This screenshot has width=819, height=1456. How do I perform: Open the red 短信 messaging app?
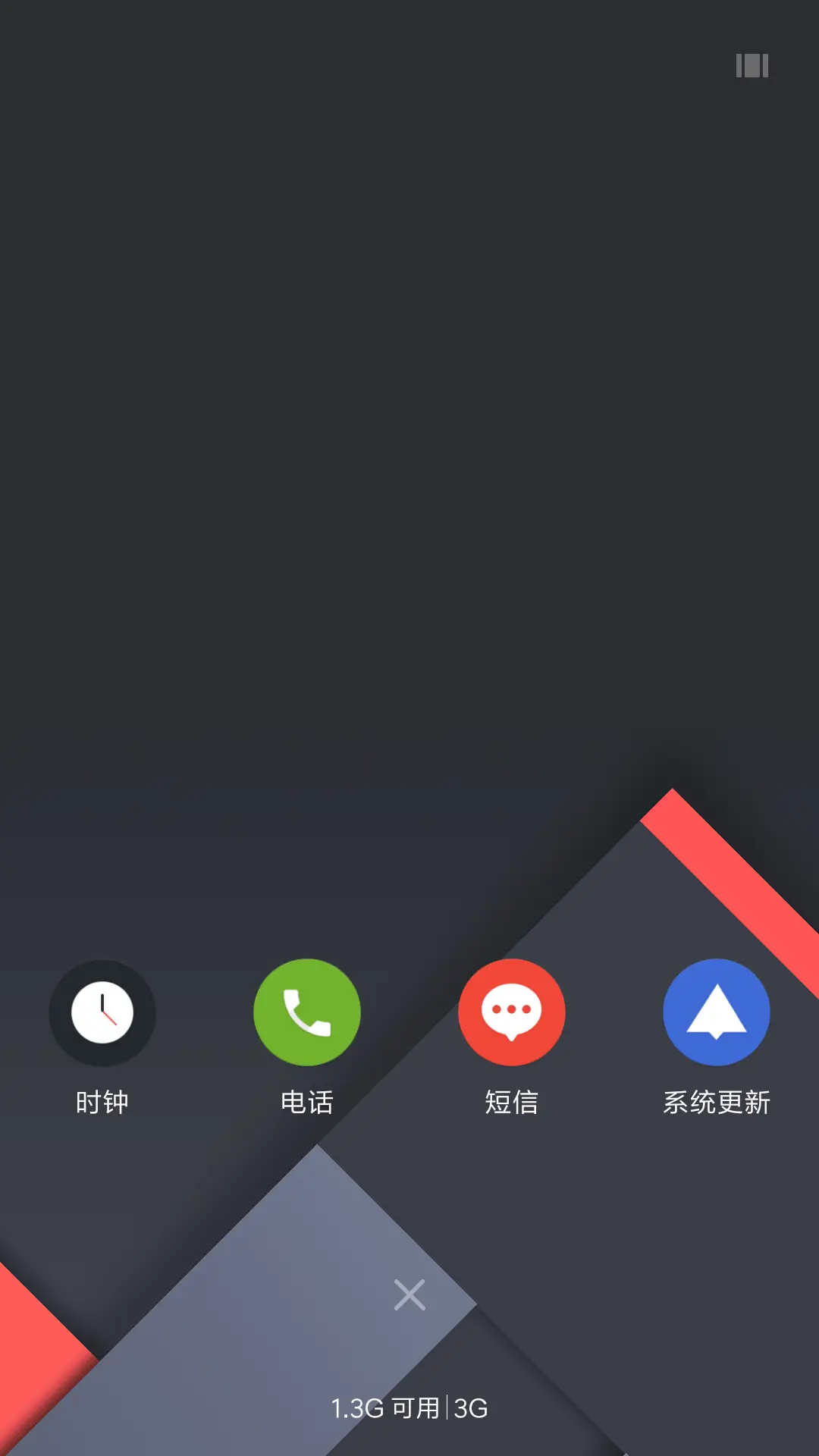tap(512, 1012)
